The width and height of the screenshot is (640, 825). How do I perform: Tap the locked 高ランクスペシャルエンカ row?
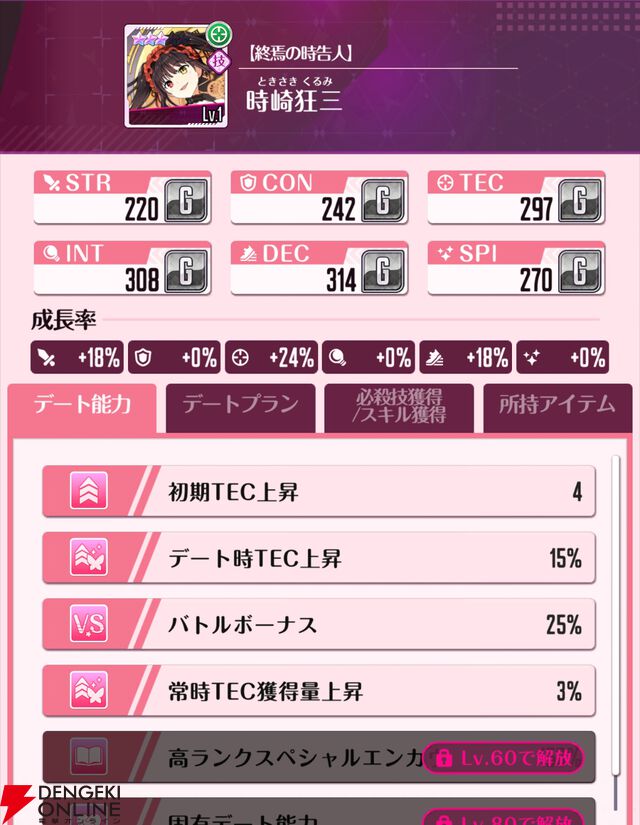coord(319,759)
